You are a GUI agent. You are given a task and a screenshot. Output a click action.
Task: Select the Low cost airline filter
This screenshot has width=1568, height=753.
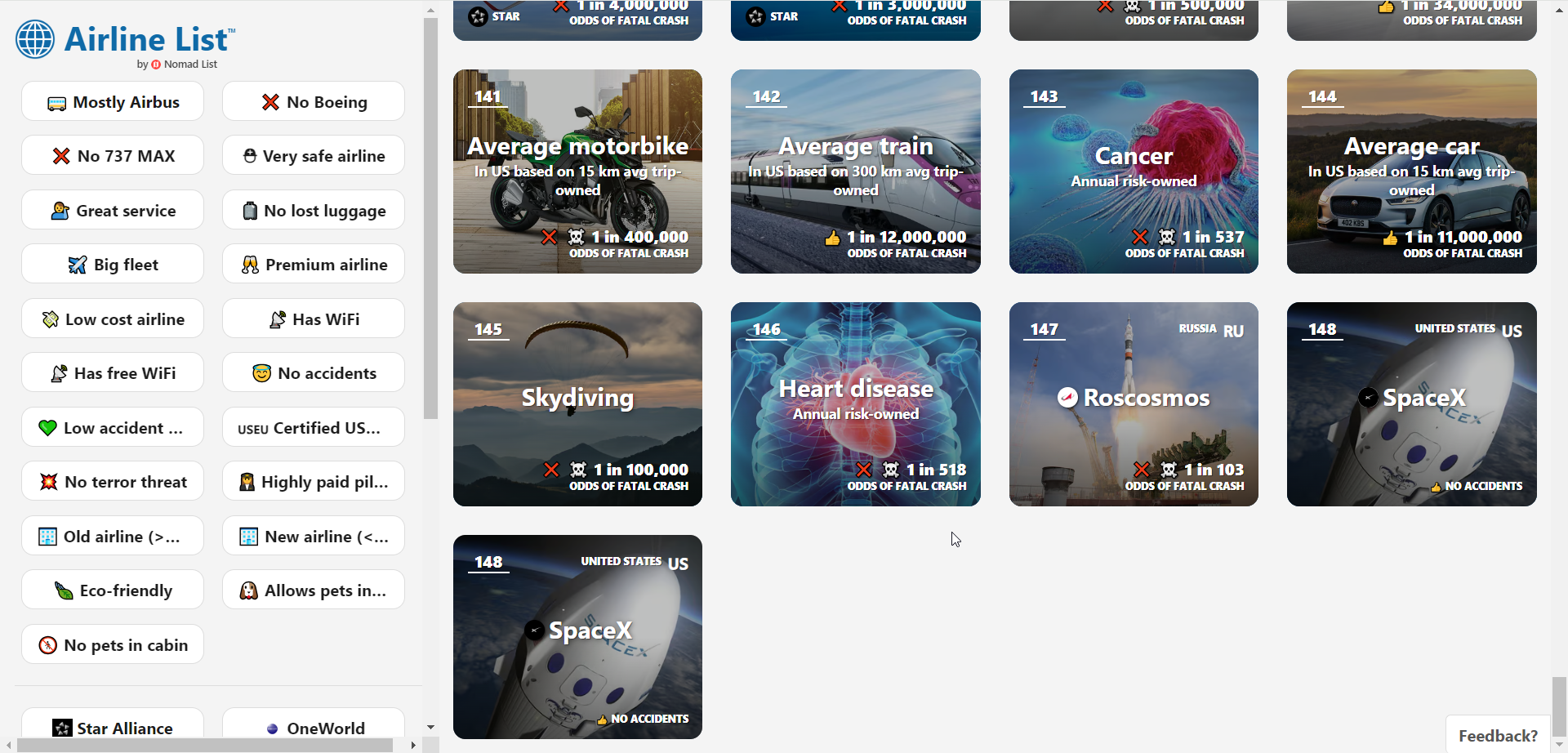pyautogui.click(x=113, y=319)
